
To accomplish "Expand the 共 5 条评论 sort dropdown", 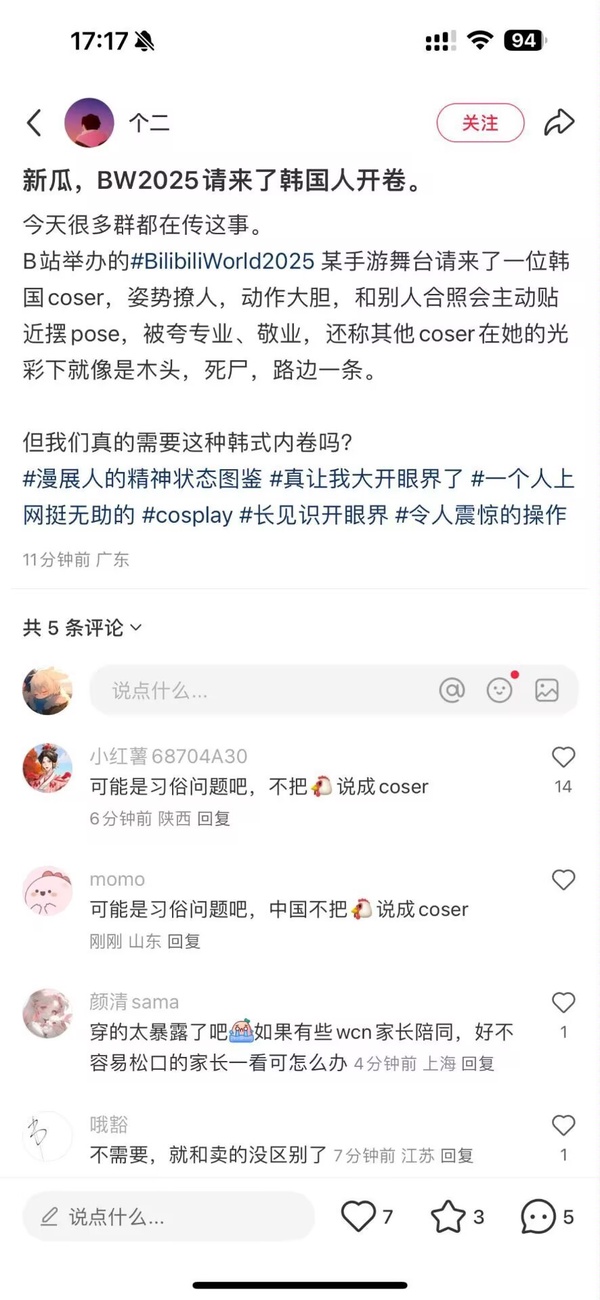I will [x=83, y=628].
